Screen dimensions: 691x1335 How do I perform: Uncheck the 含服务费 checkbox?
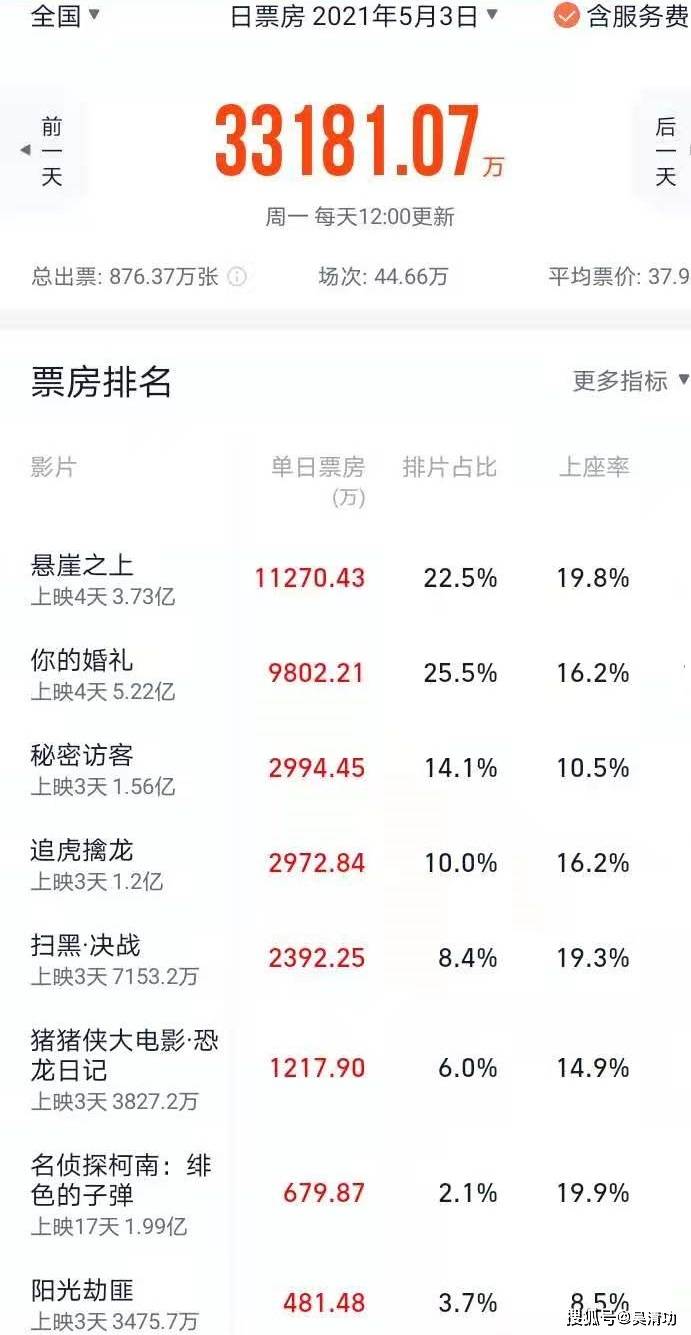point(567,16)
